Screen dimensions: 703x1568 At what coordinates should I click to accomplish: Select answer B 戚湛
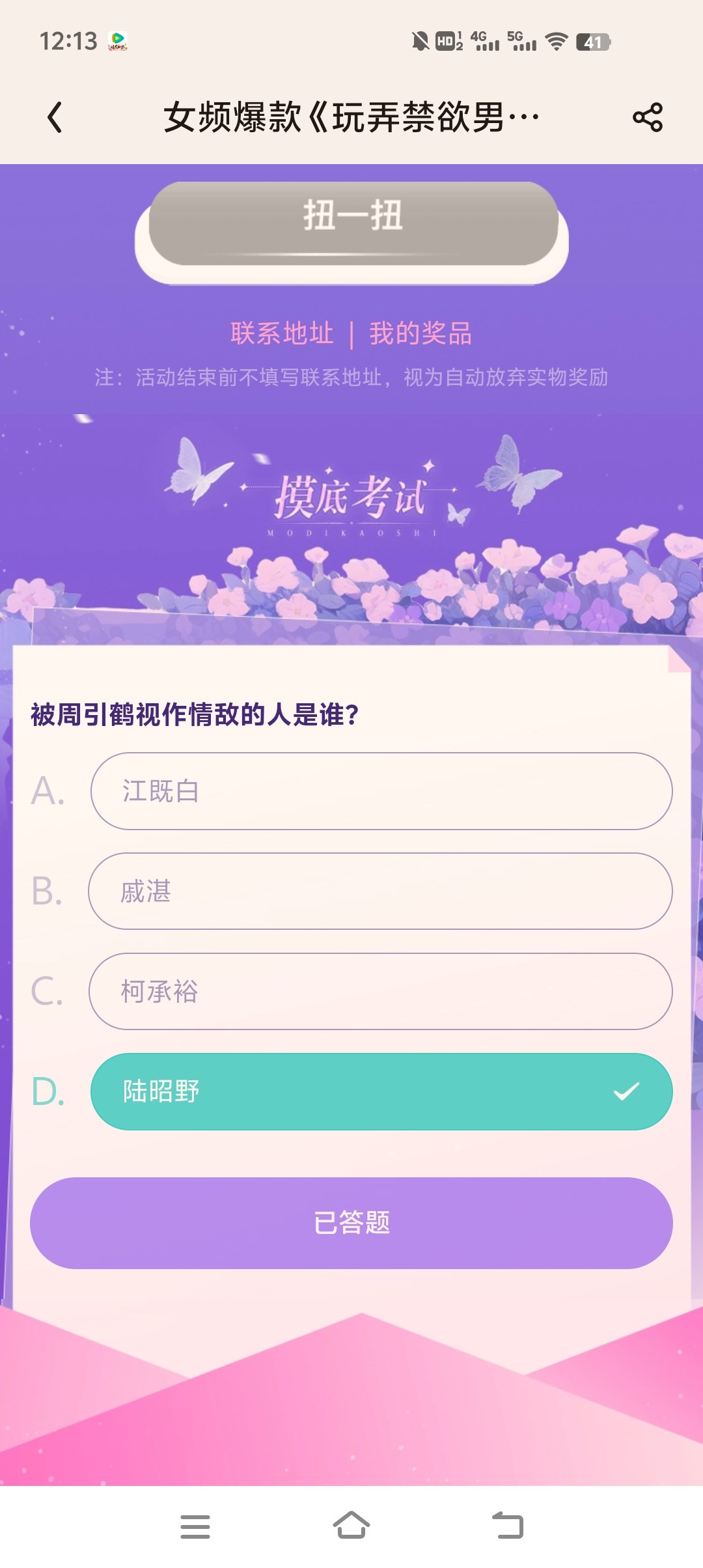point(381,891)
